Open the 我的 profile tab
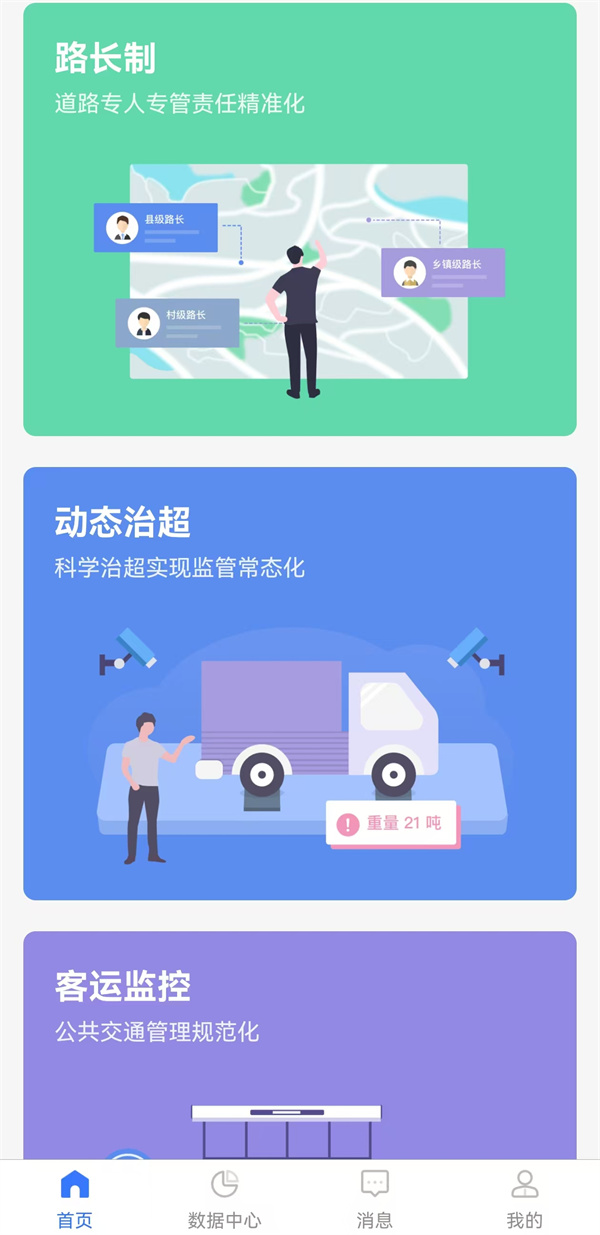 [524, 1198]
